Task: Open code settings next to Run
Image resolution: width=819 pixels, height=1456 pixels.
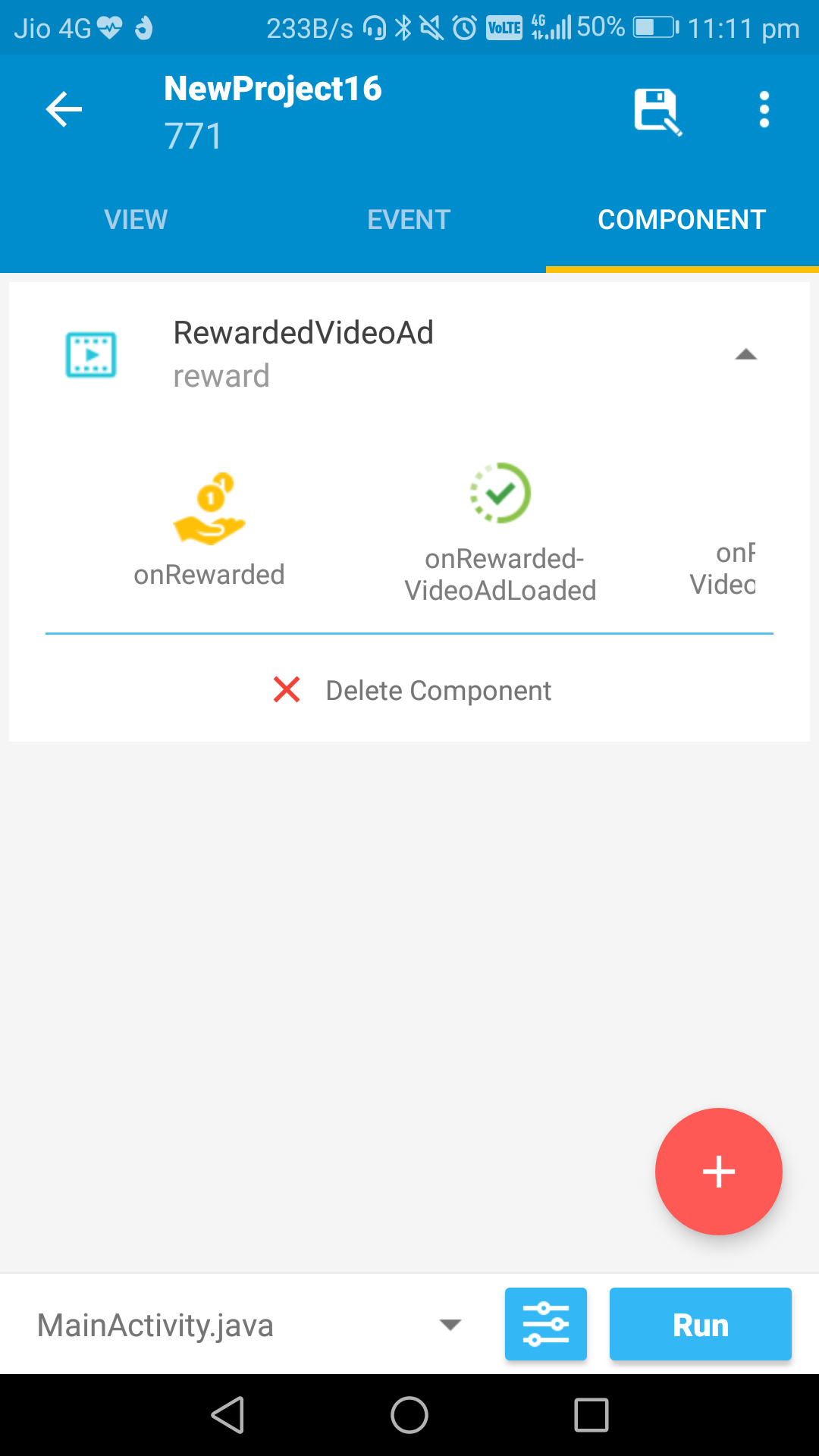Action: click(x=545, y=1323)
